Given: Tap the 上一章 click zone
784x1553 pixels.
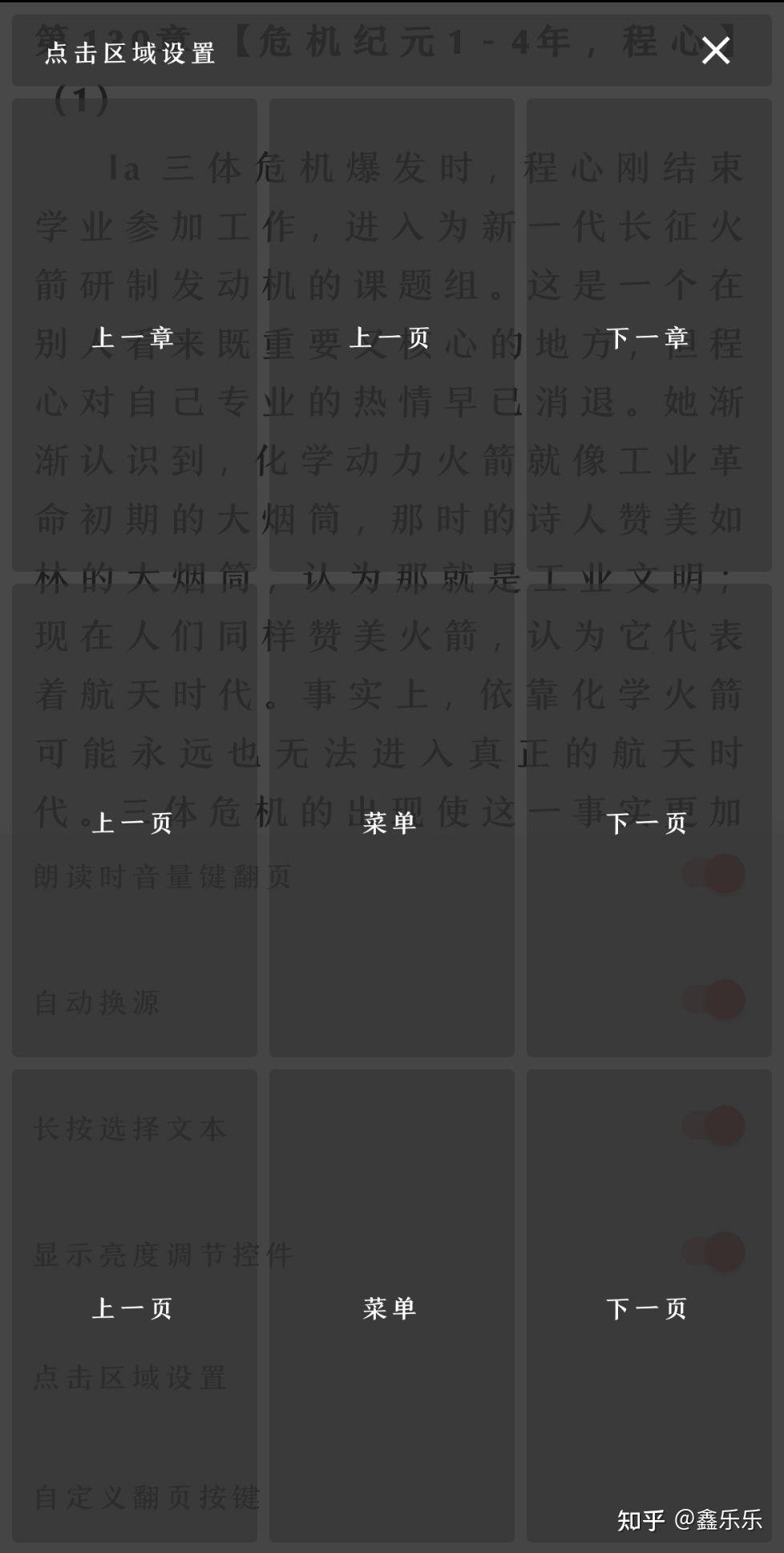Looking at the screenshot, I should click(x=134, y=337).
